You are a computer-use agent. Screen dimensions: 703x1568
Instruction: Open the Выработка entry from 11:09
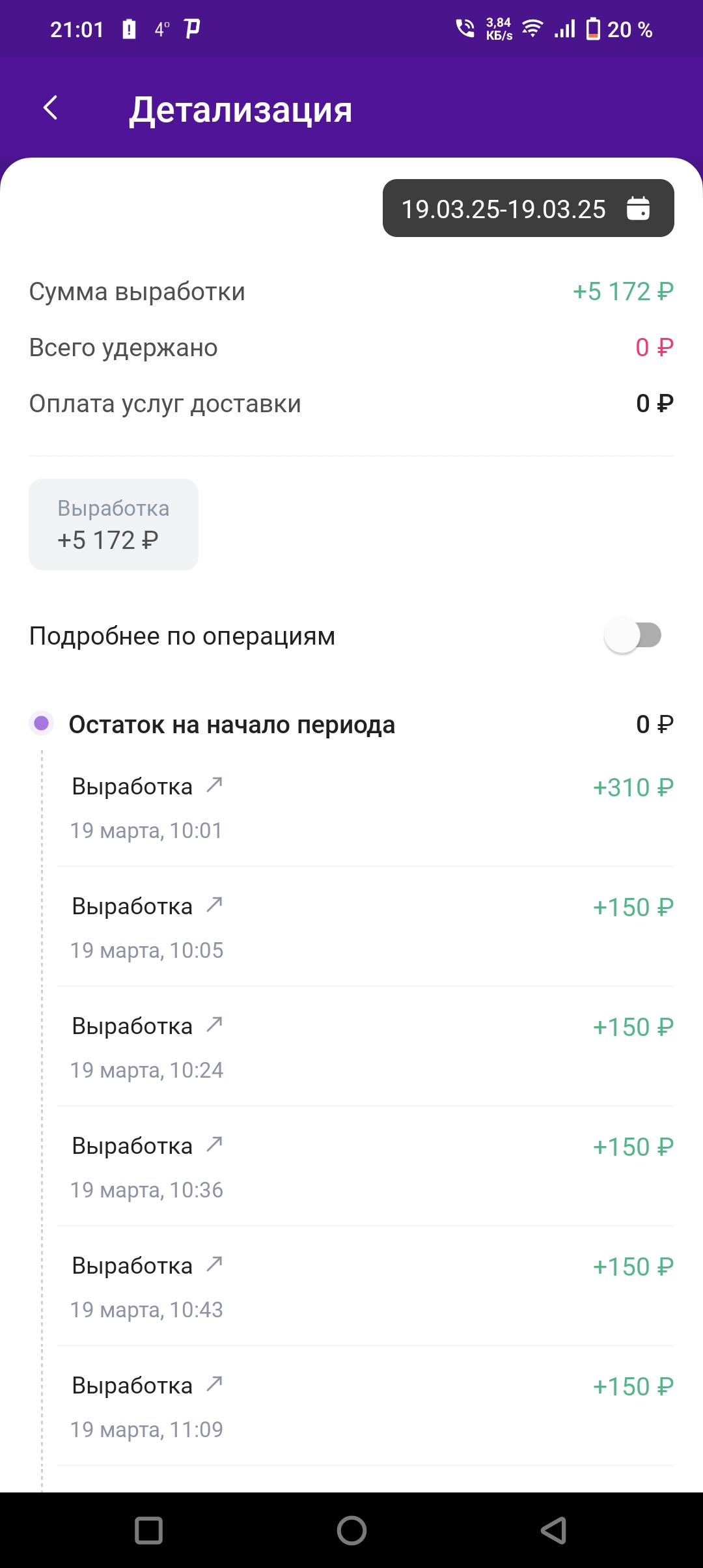coord(365,1407)
